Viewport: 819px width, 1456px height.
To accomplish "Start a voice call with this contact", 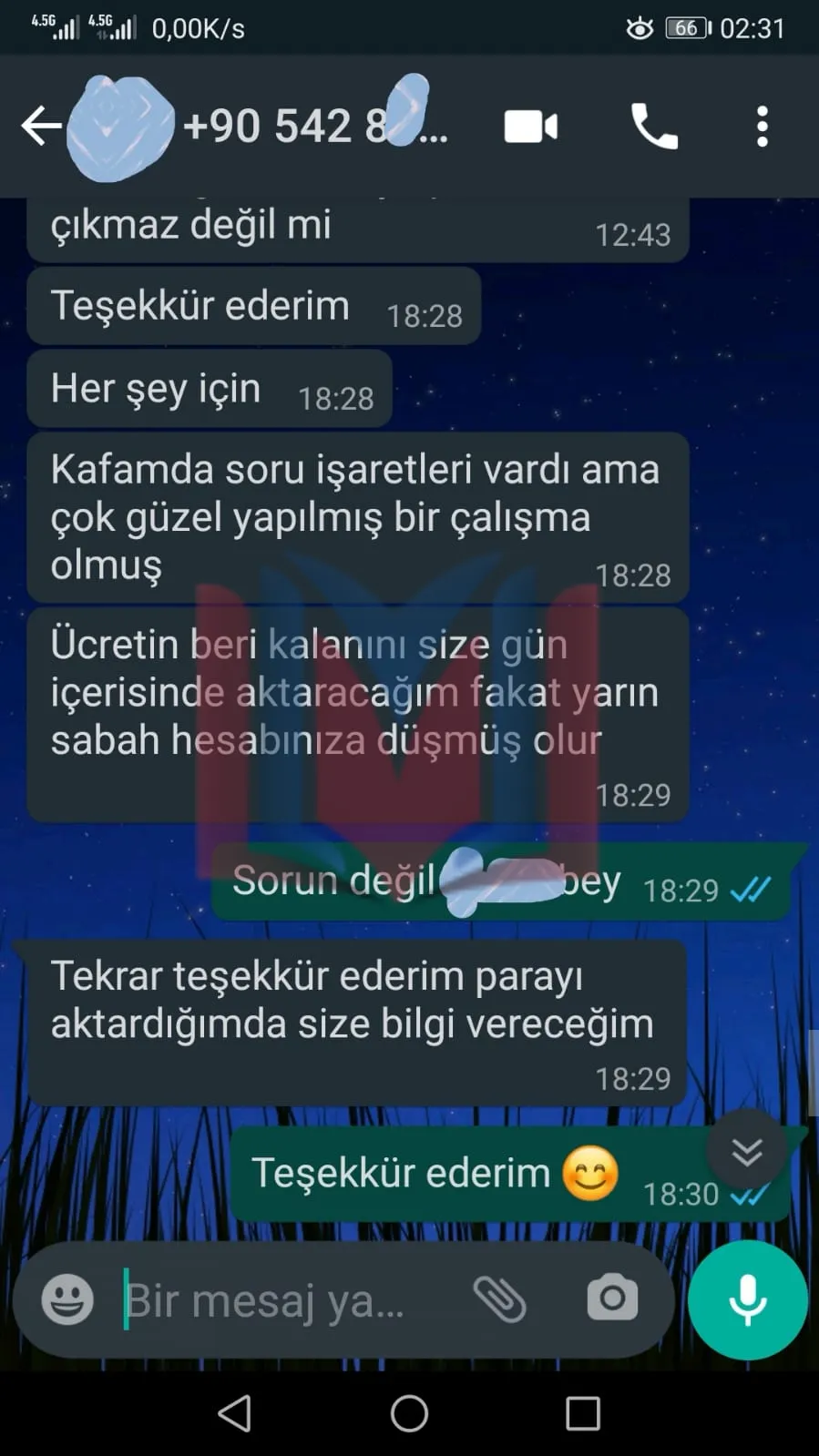I will (x=654, y=126).
